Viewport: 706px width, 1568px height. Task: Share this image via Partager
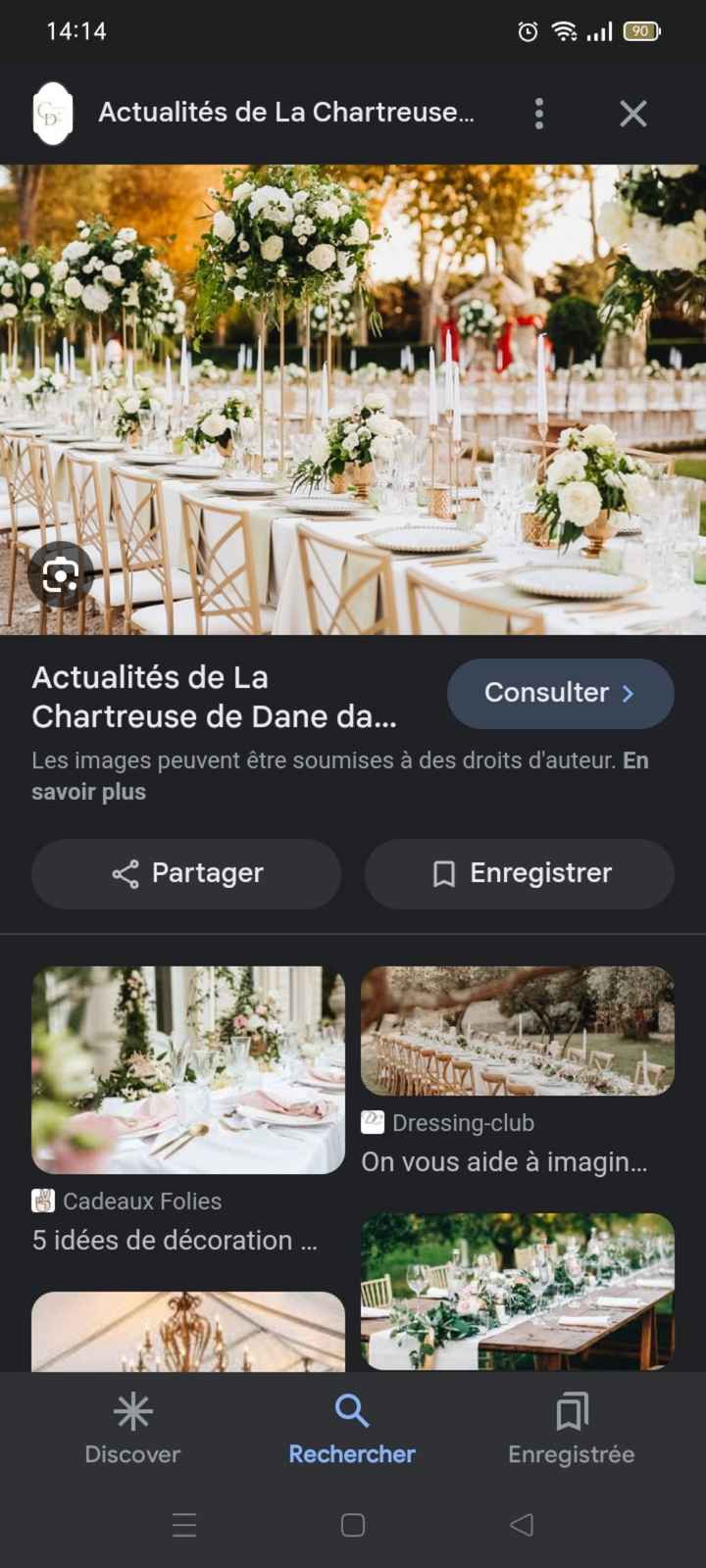coord(186,873)
